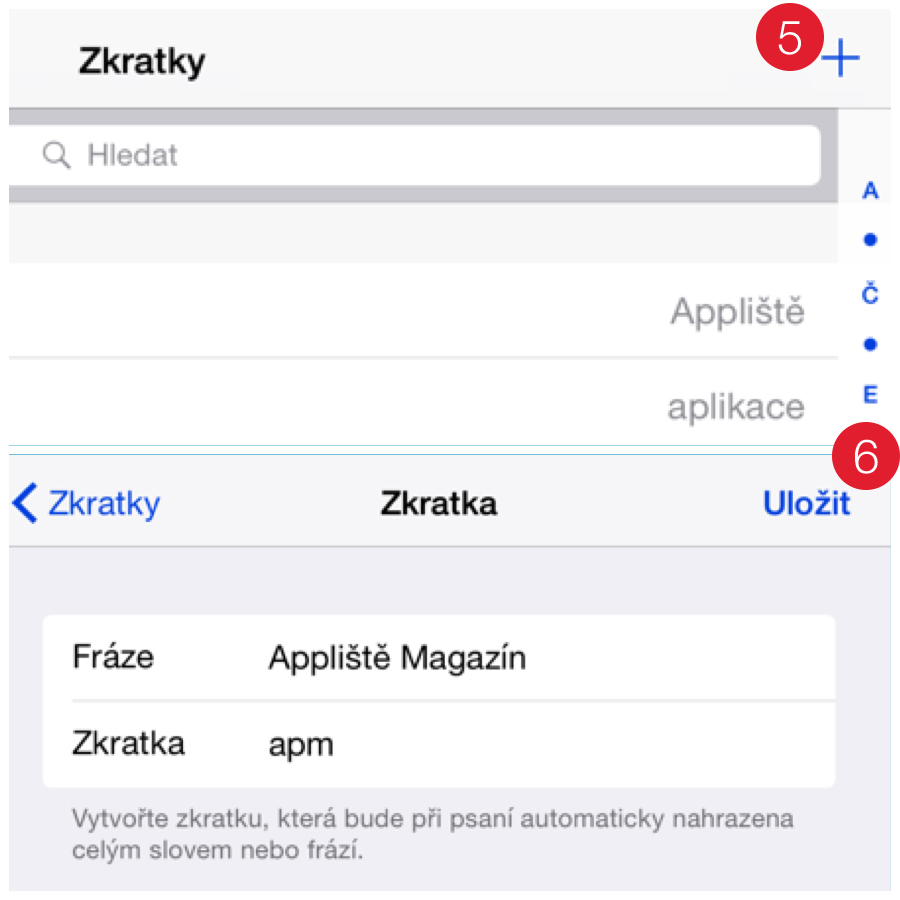This screenshot has width=900, height=900.
Task: Open the aplikace shortcut row
Action: tap(420, 406)
